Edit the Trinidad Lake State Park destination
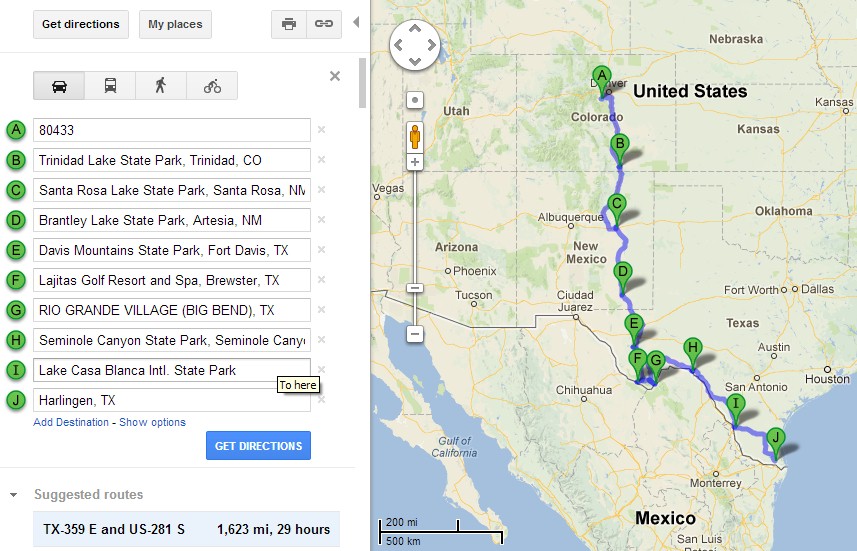 click(172, 160)
